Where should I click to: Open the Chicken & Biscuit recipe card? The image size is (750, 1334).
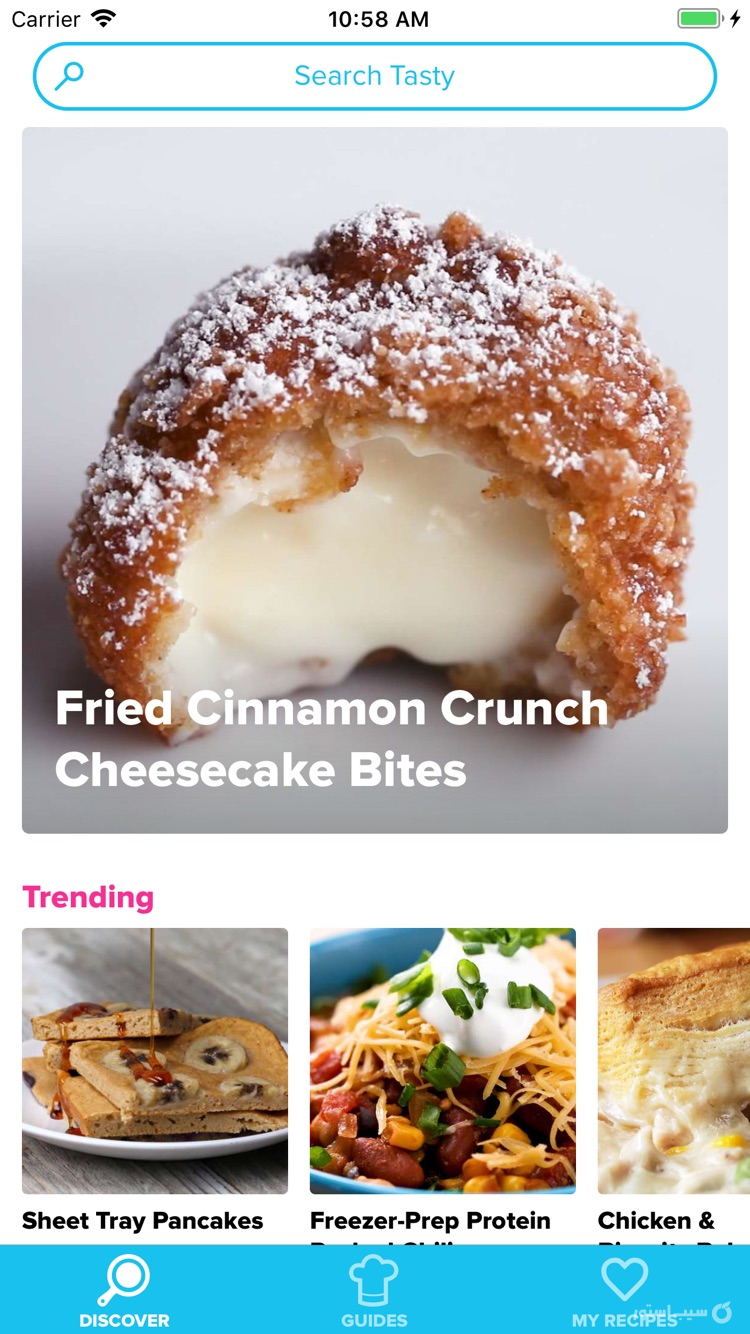(673, 1061)
